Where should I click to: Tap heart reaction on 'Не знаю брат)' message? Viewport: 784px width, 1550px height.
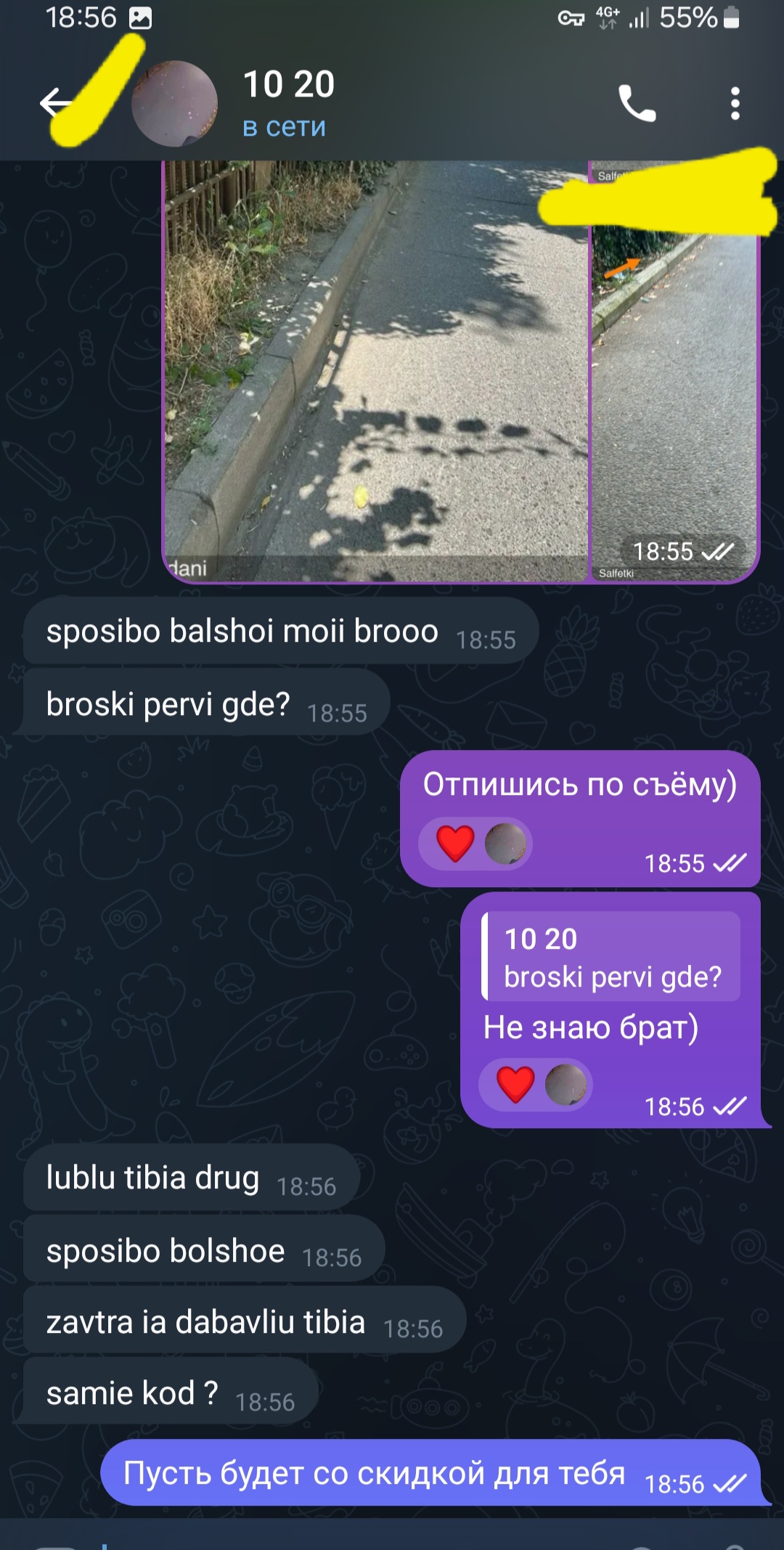[516, 1085]
